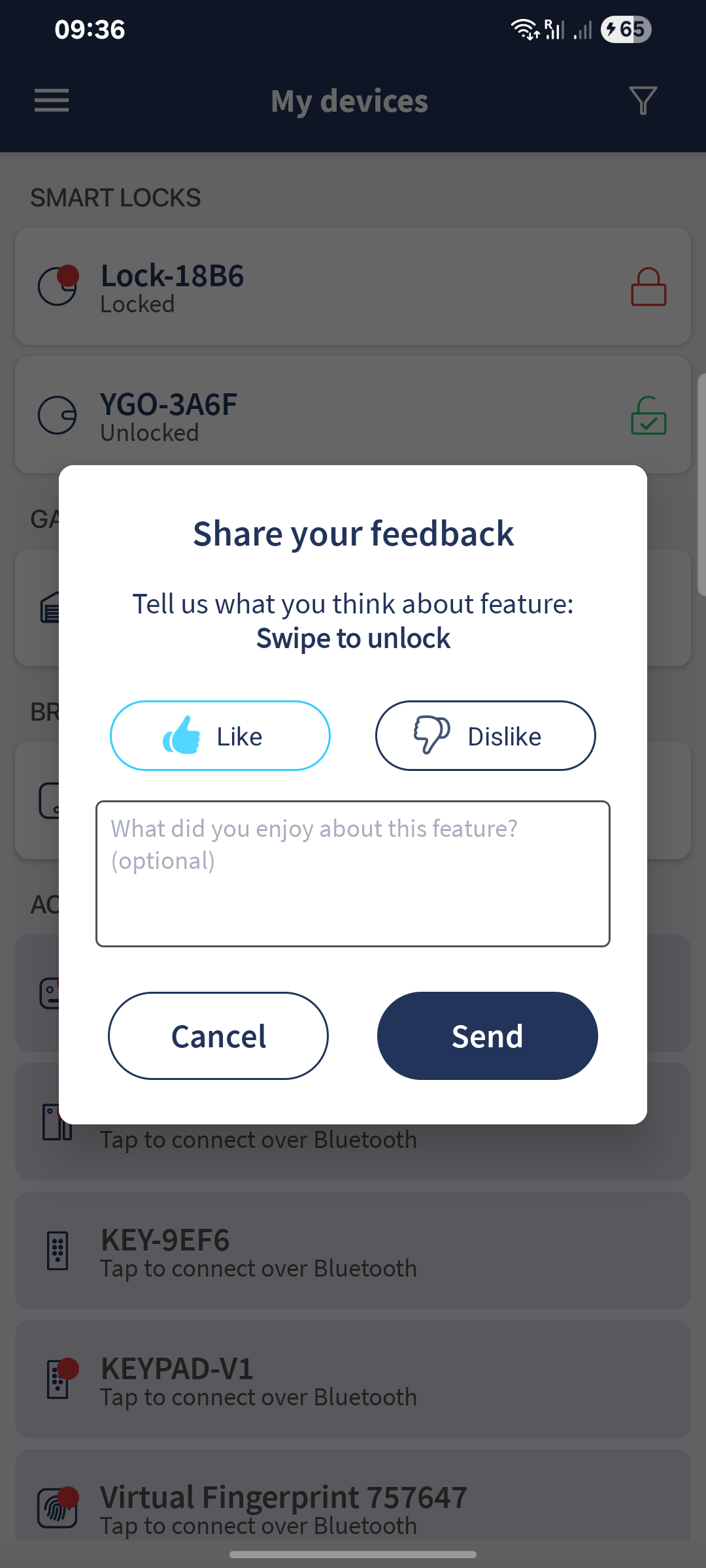706x1568 pixels.
Task: Select the Dislike feedback option
Action: (x=485, y=736)
